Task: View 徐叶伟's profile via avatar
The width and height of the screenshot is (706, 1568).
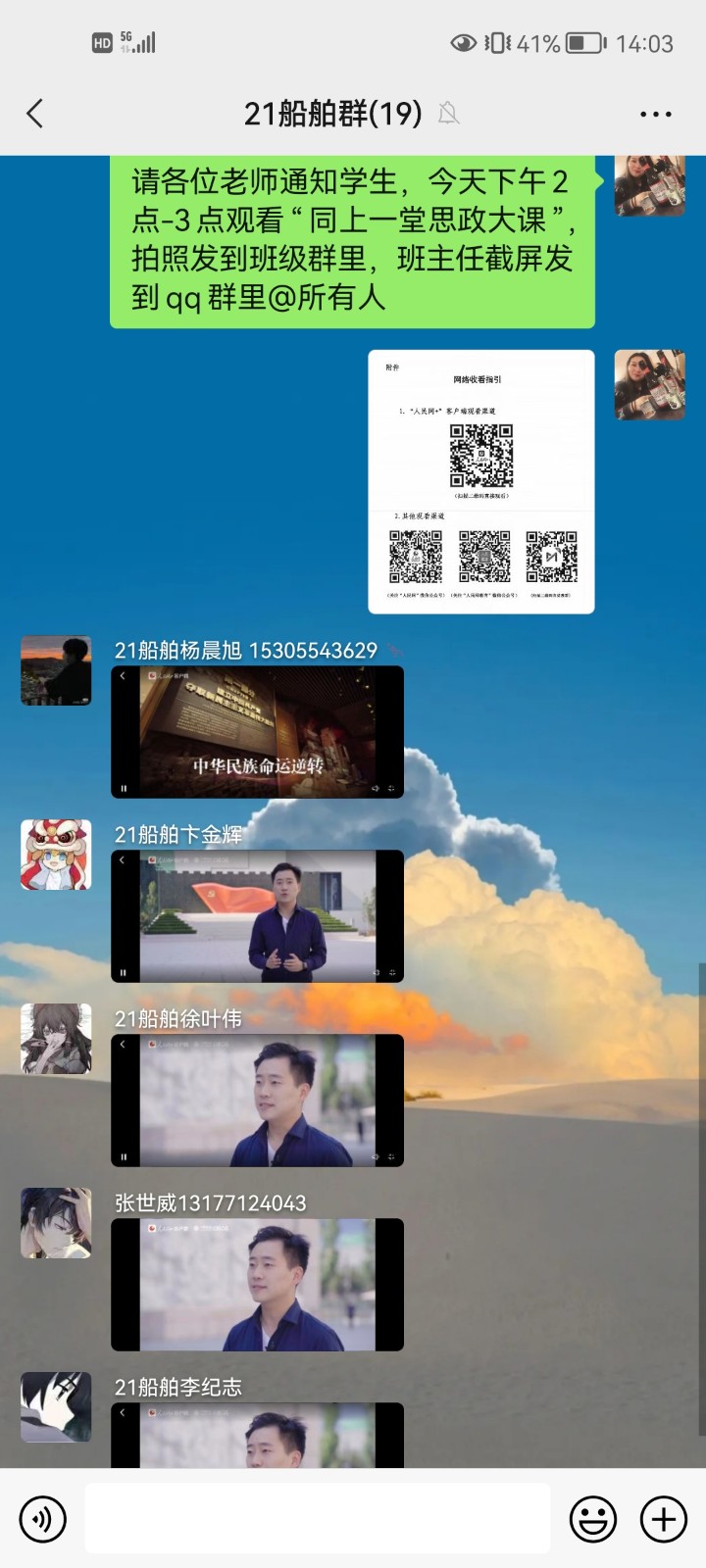Action: coord(56,1039)
